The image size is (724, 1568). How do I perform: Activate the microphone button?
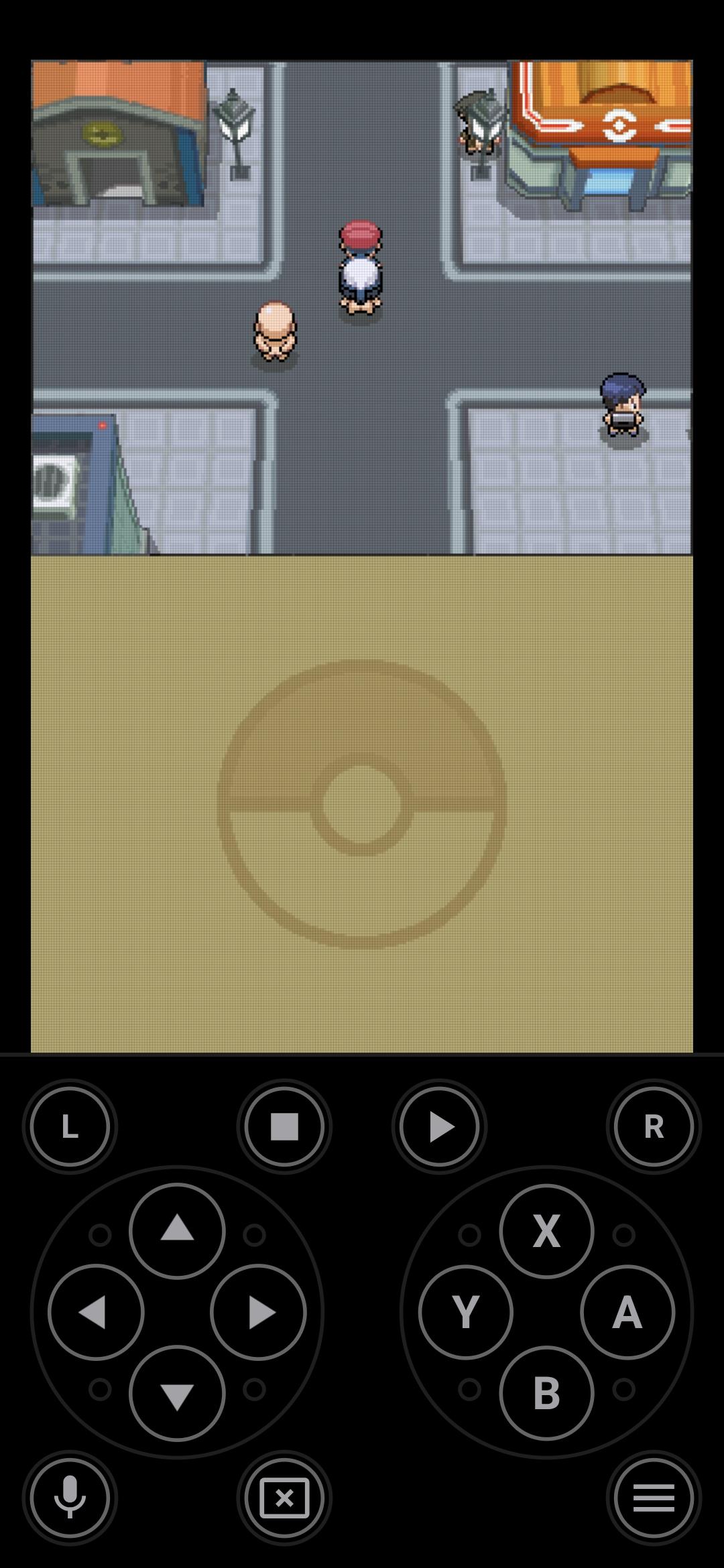click(x=70, y=1498)
